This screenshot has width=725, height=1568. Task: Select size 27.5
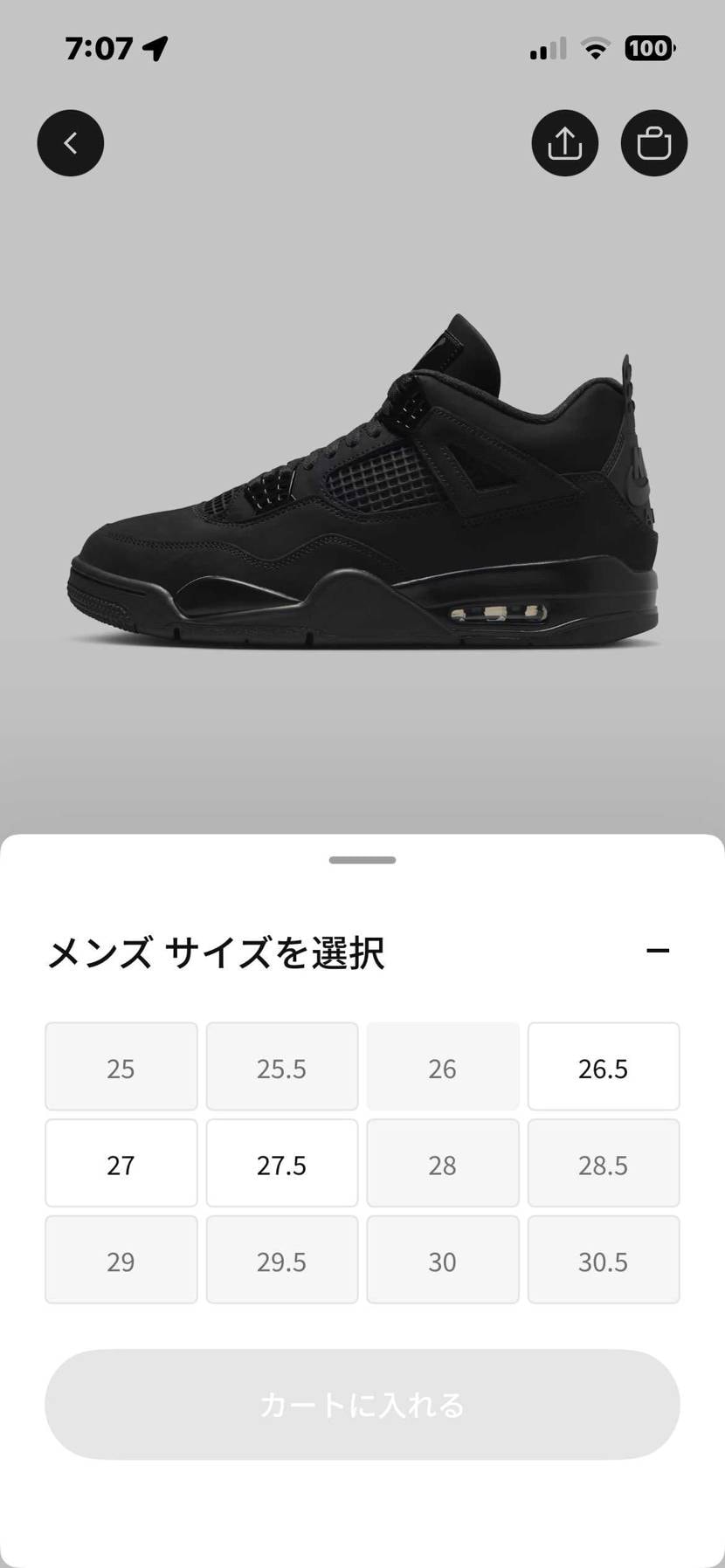click(x=281, y=1163)
